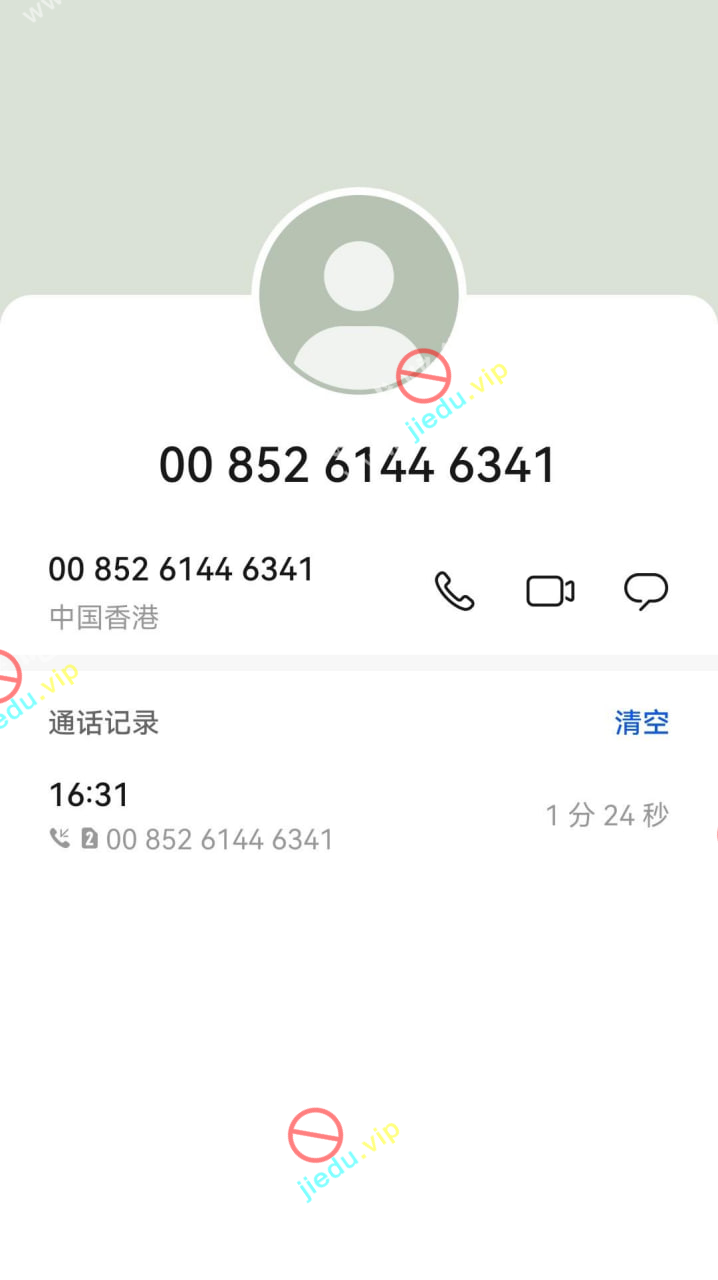This screenshot has width=718, height=1280.
Task: Tap the contact avatar picture
Action: click(x=359, y=295)
